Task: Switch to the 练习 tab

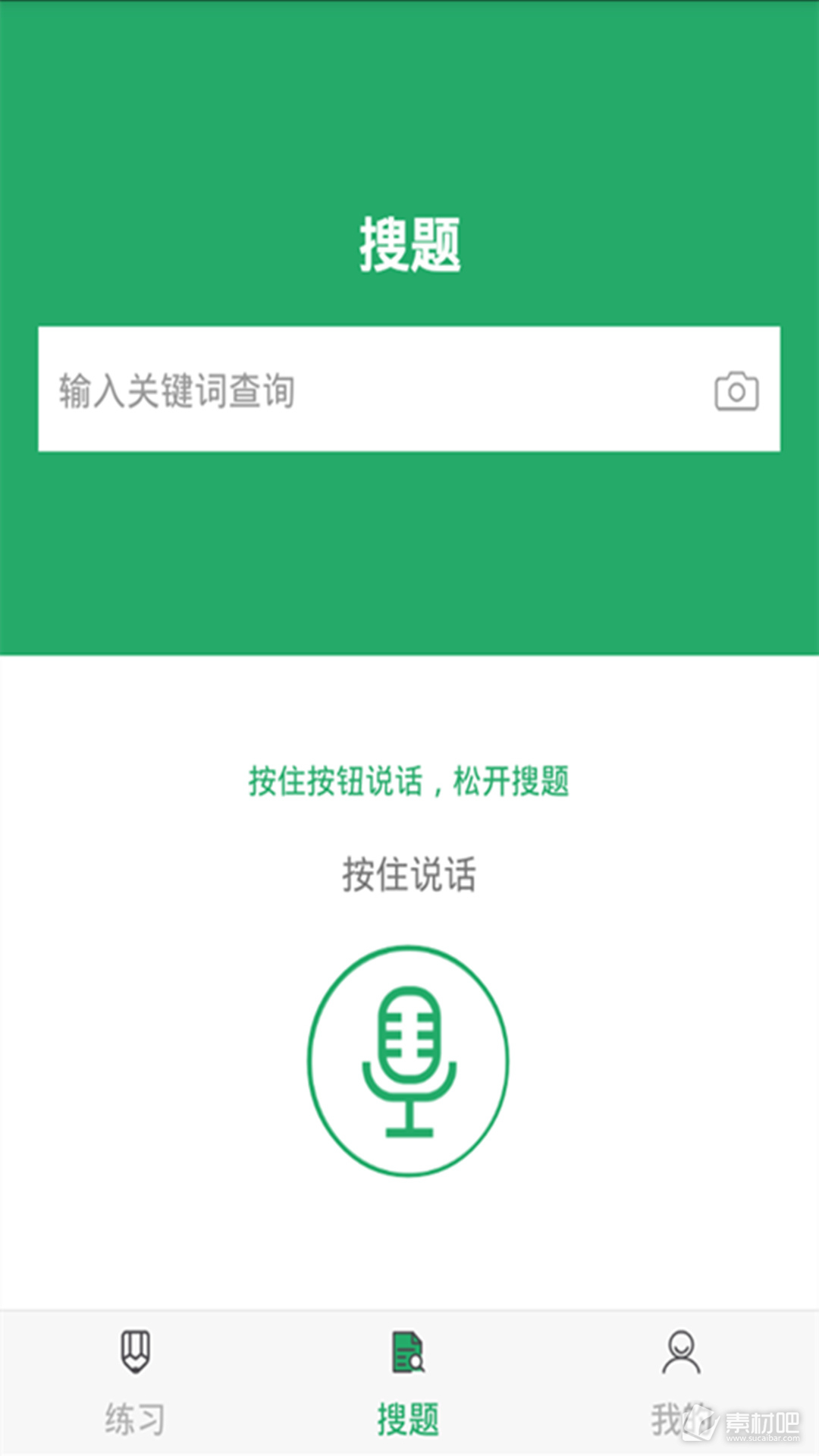Action: [x=135, y=1383]
